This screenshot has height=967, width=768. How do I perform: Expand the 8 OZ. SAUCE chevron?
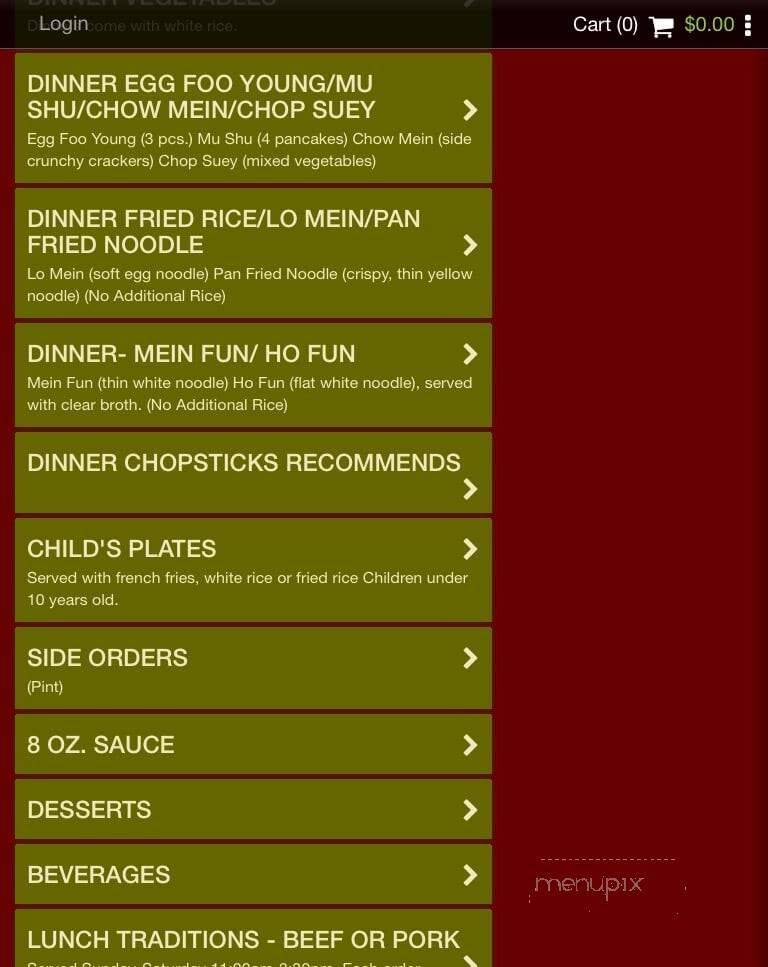tap(470, 745)
